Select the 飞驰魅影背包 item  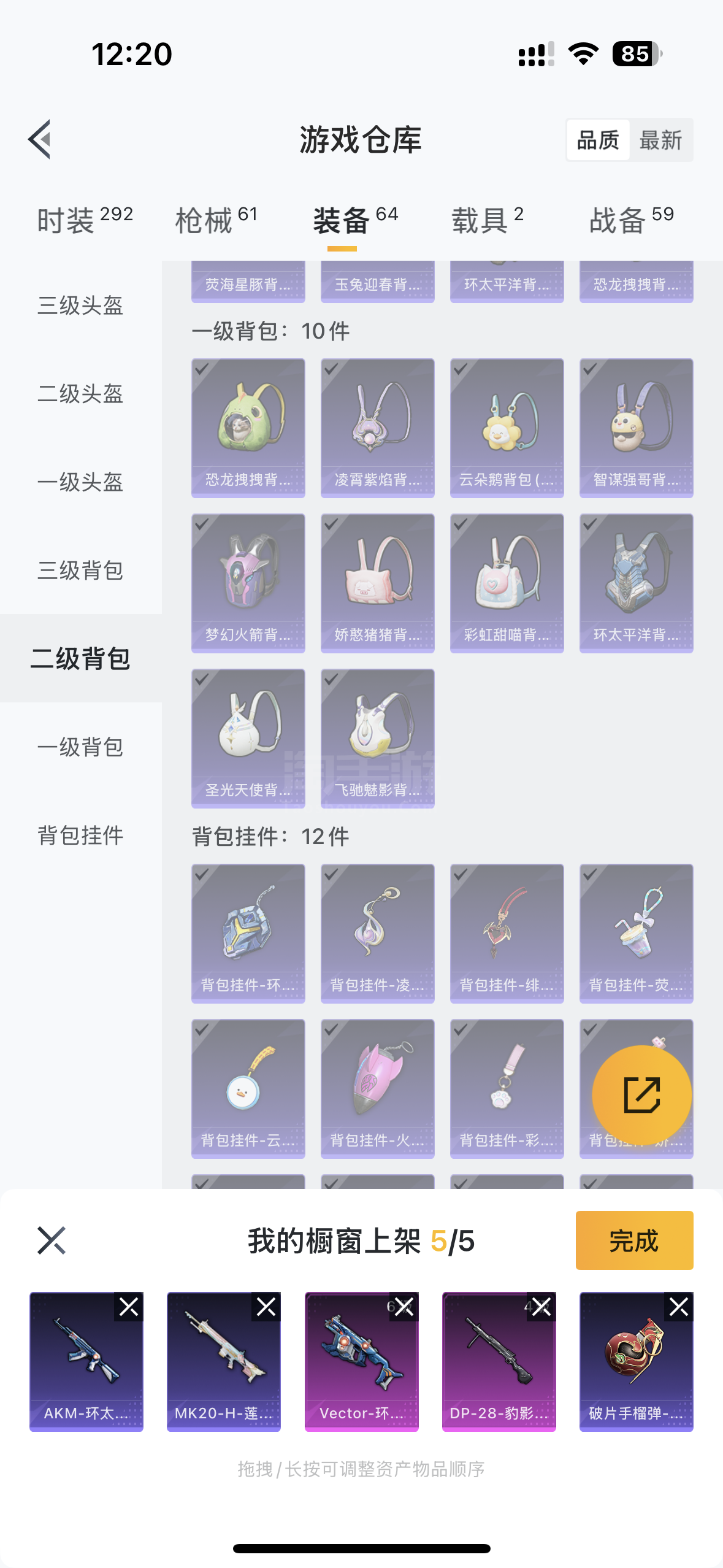(377, 739)
